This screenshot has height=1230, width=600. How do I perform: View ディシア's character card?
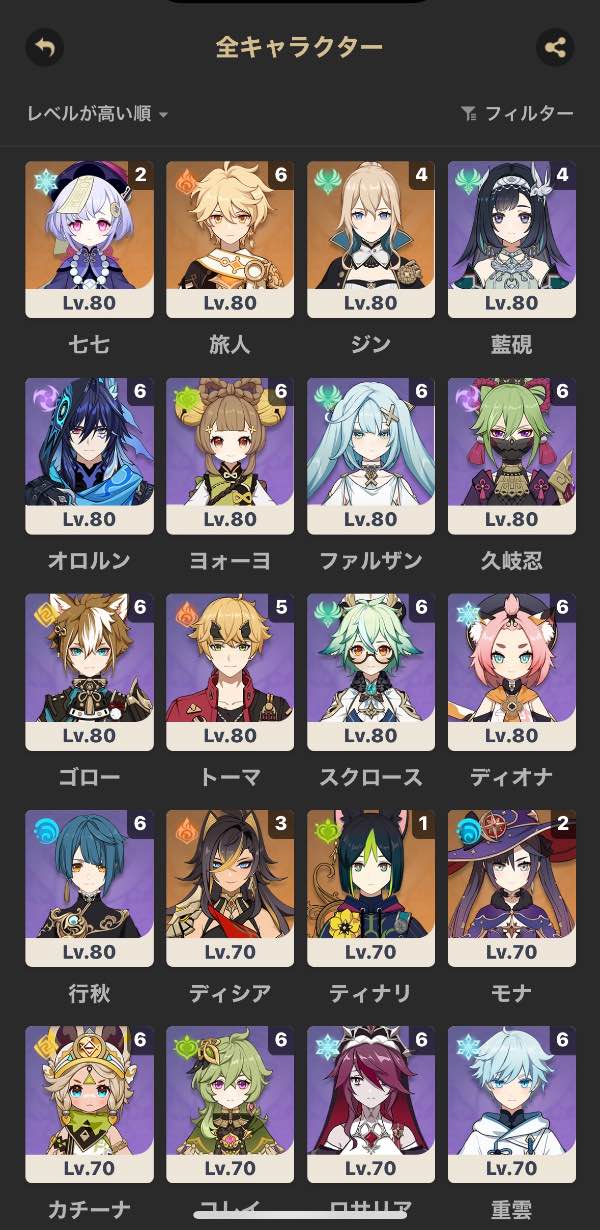point(230,887)
